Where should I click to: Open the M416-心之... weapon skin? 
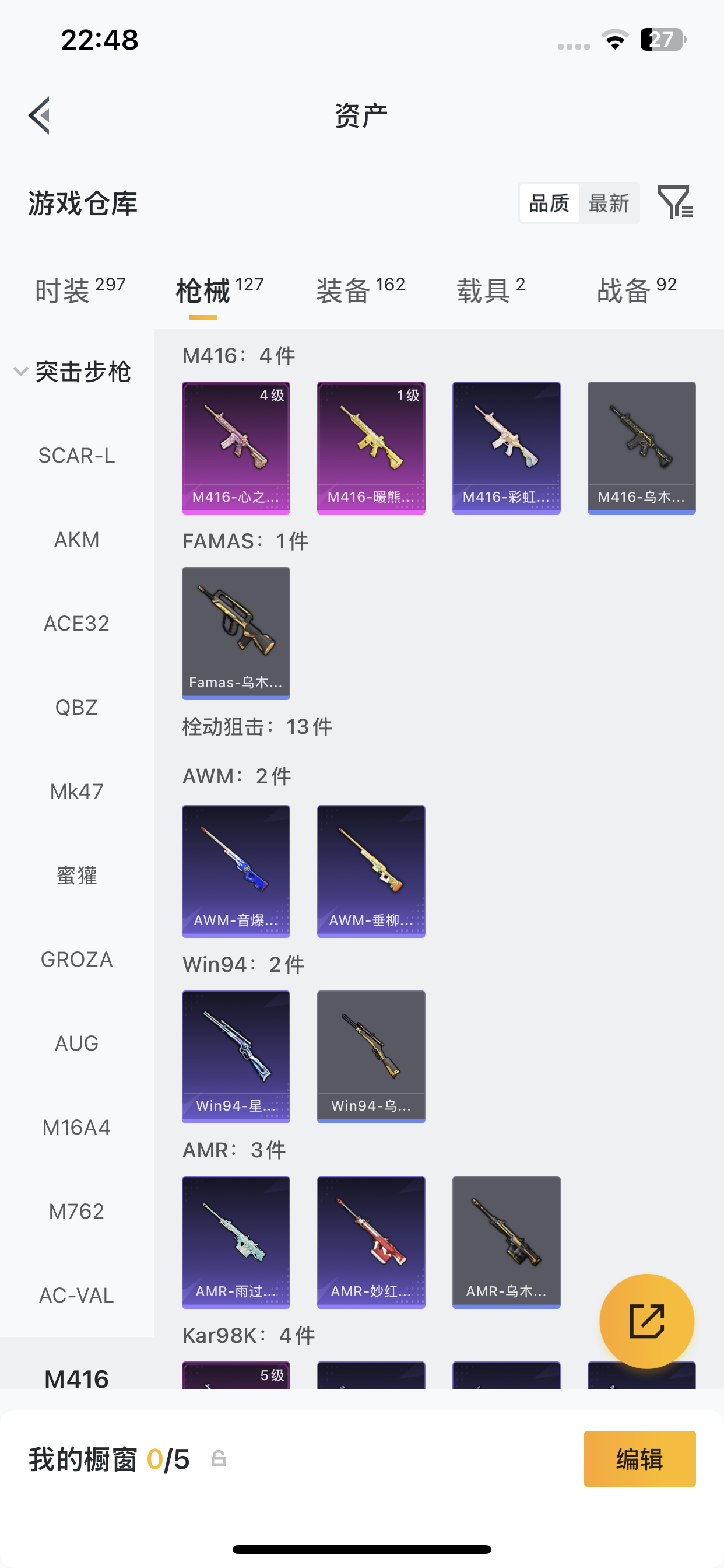[x=236, y=447]
